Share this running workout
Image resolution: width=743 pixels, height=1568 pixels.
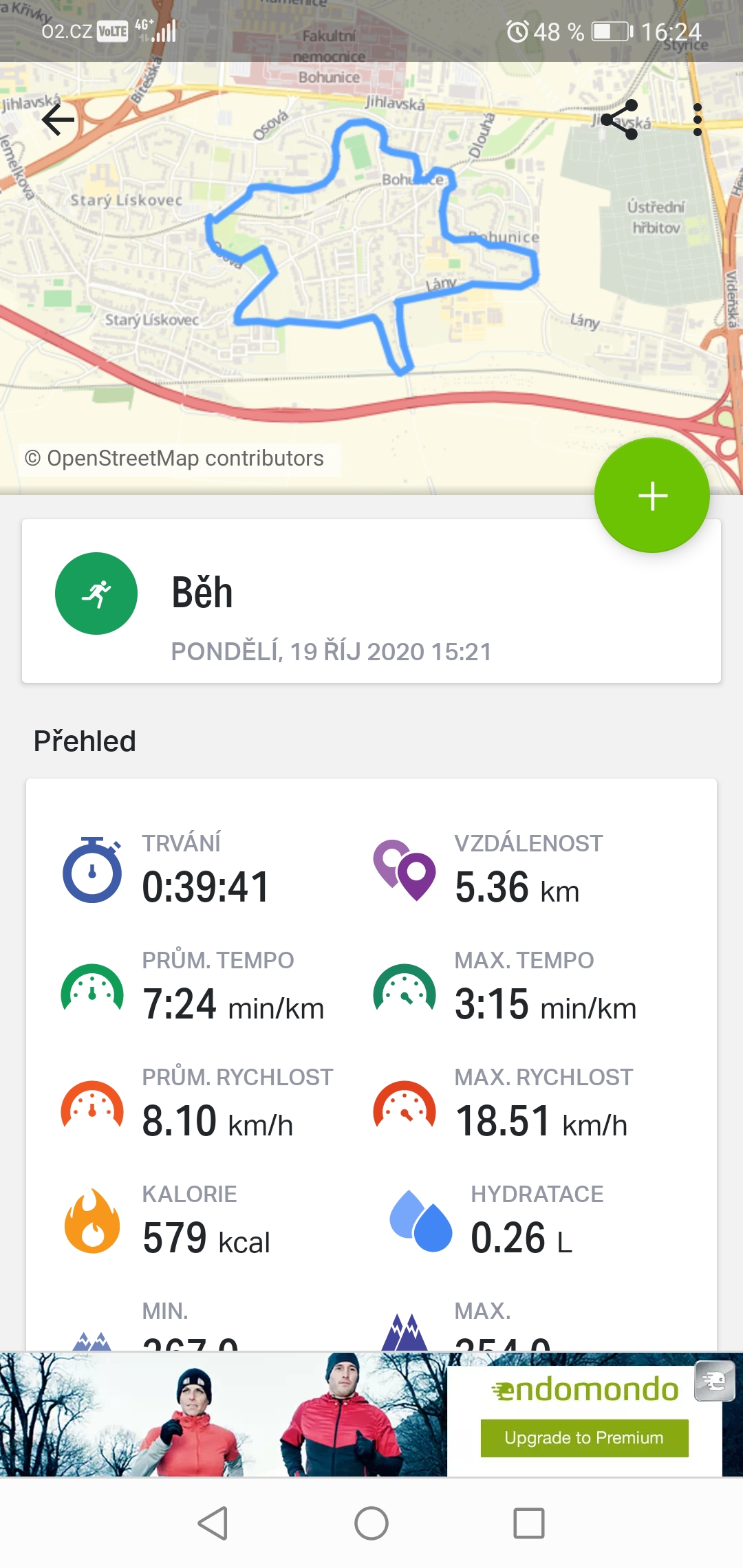tap(620, 120)
